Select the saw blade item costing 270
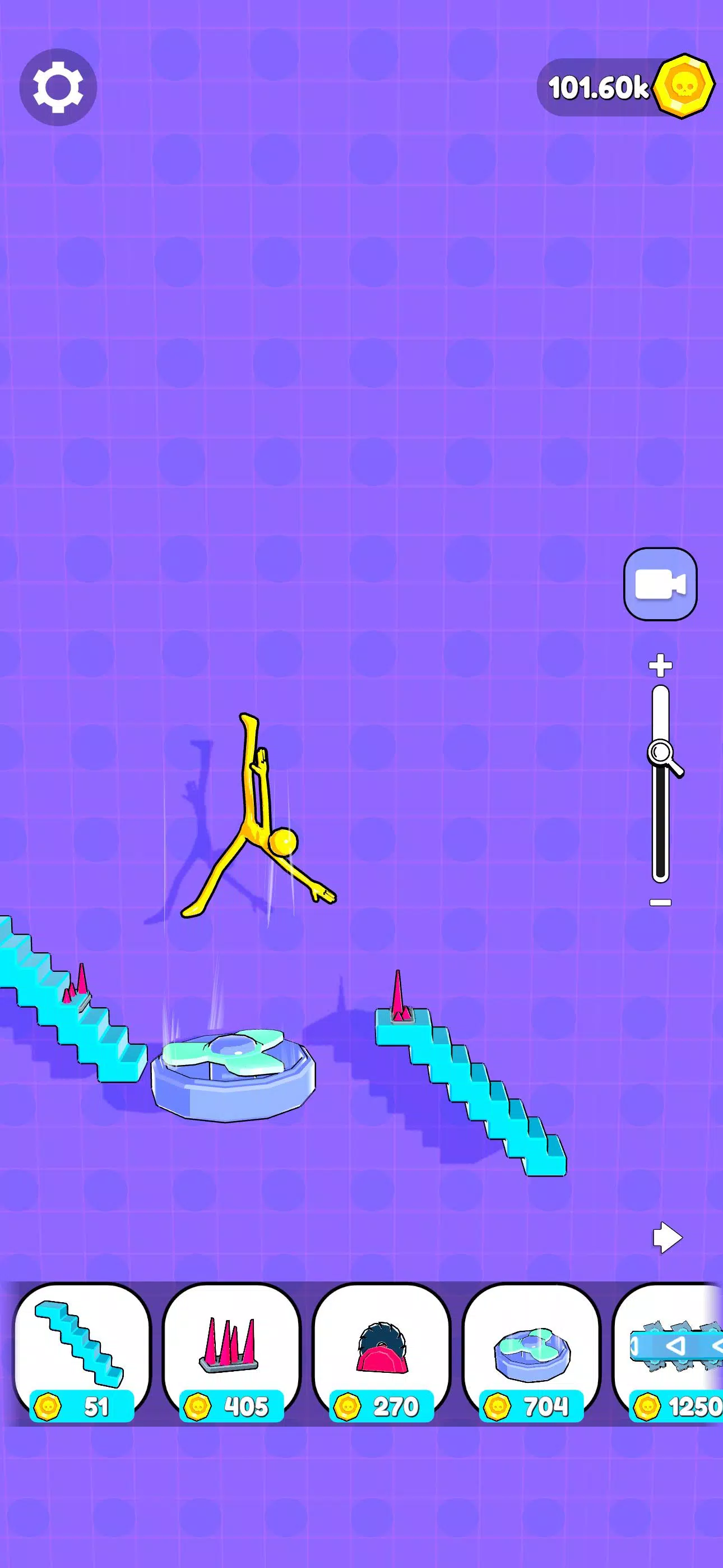This screenshot has height=1568, width=723. 382,1352
